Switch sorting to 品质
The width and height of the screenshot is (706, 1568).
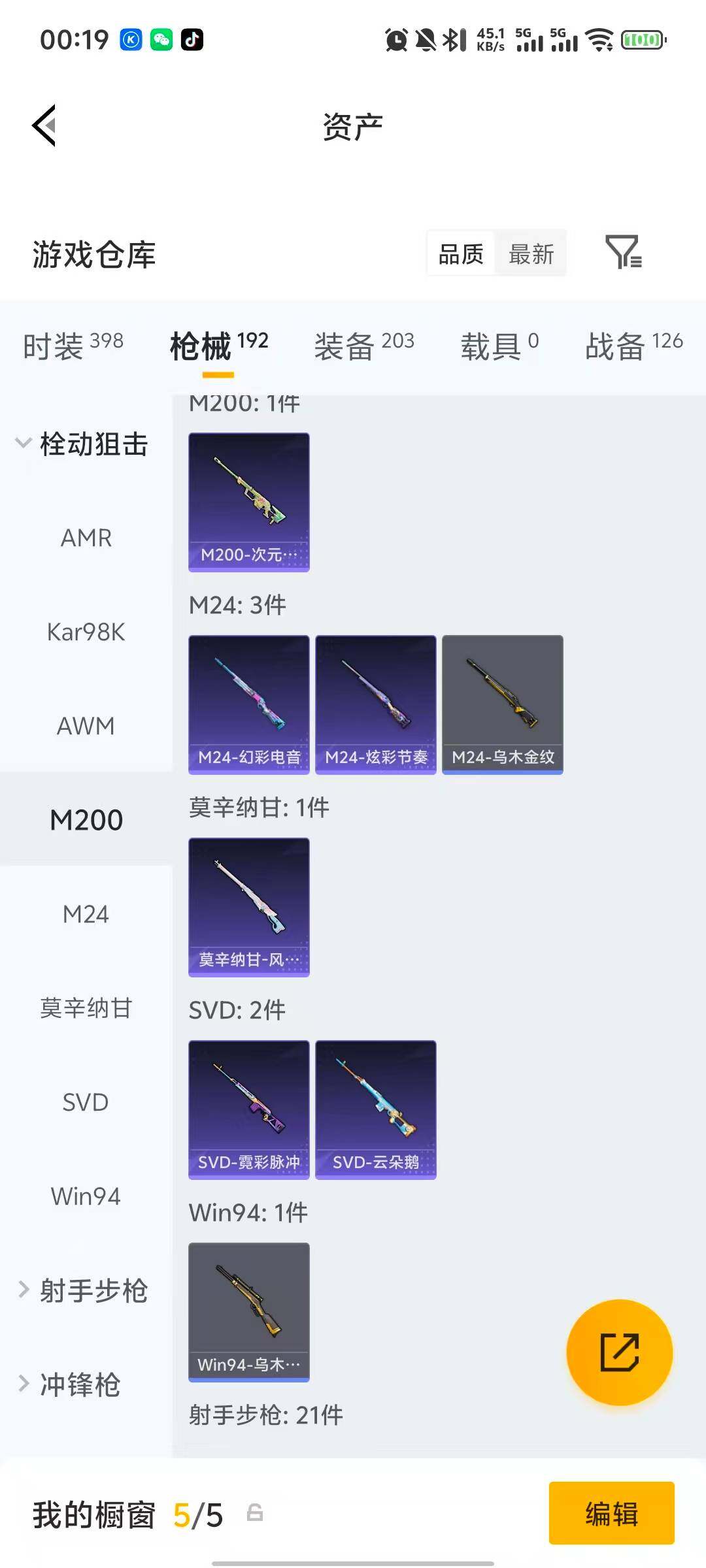460,253
